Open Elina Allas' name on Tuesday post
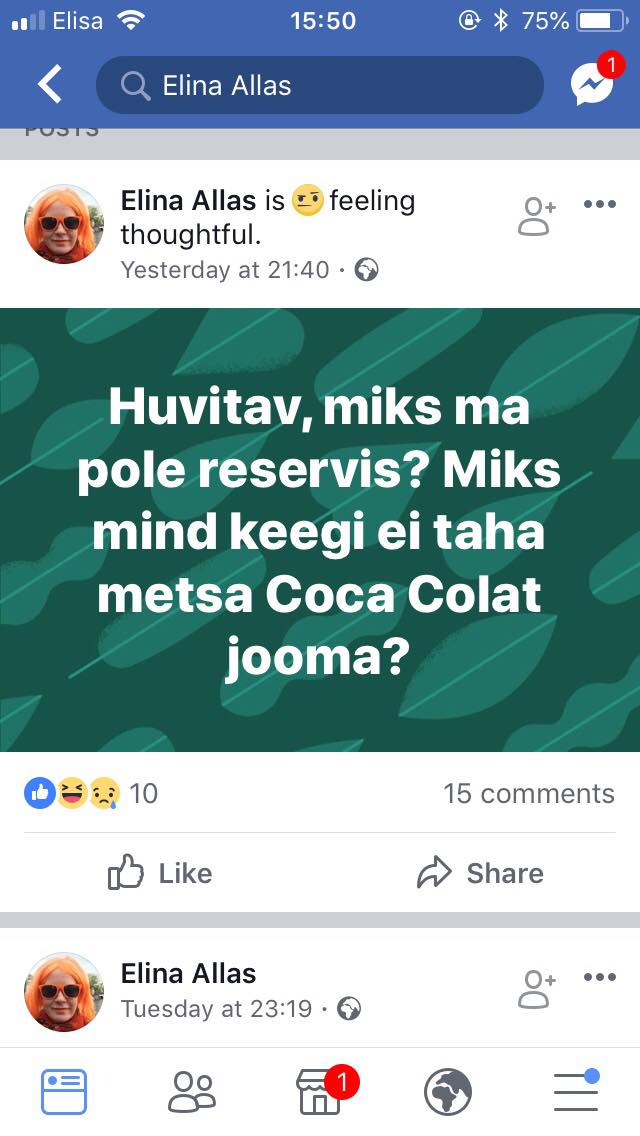640x1136 pixels. tap(188, 973)
